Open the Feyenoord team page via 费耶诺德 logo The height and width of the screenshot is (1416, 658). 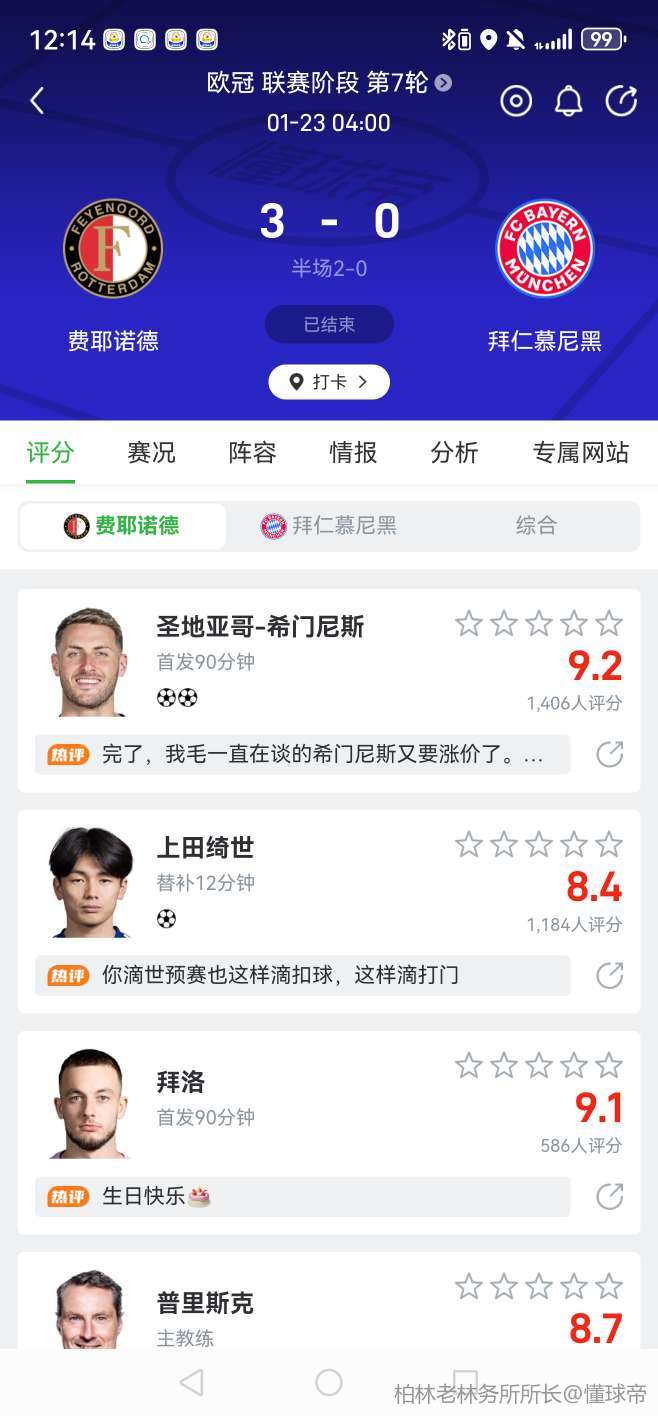113,249
